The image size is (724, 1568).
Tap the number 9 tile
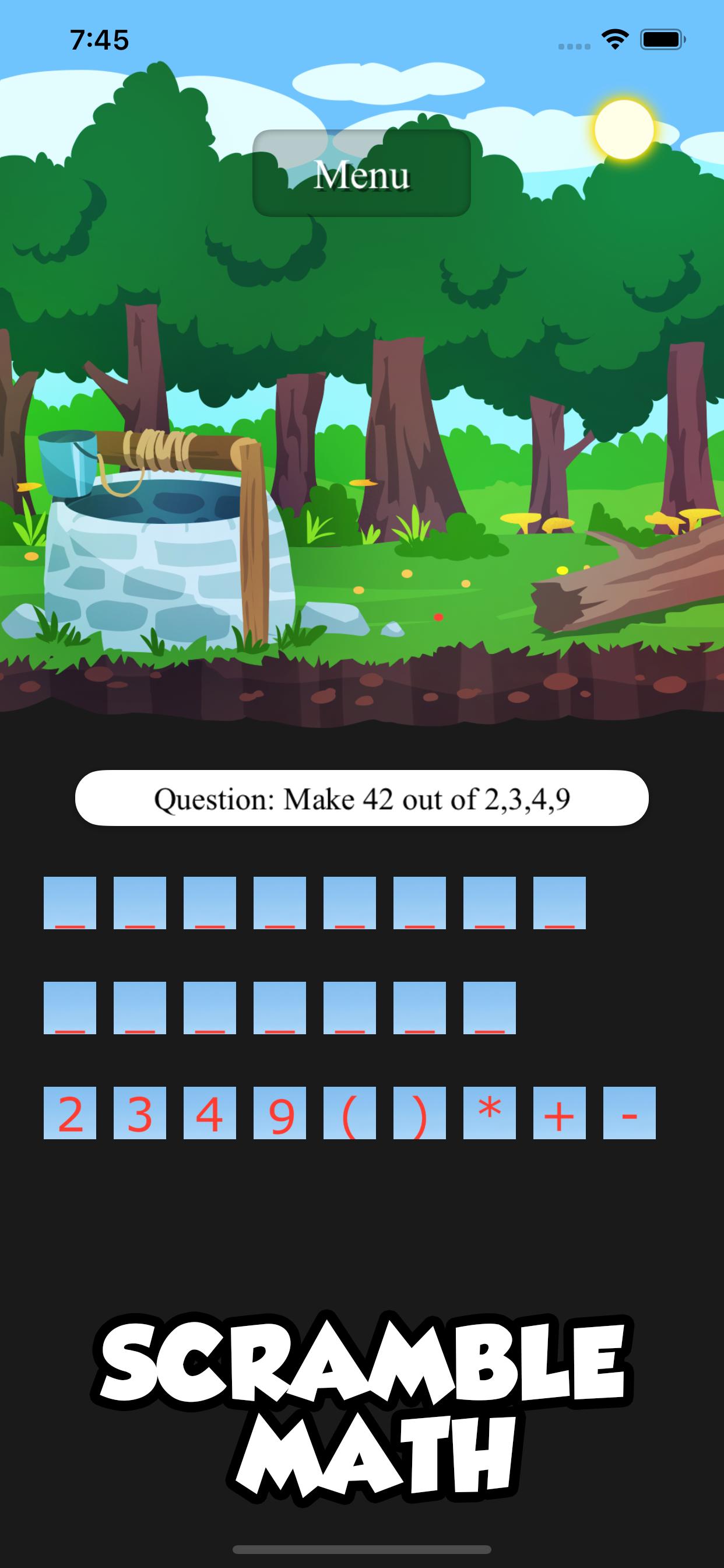point(280,1112)
